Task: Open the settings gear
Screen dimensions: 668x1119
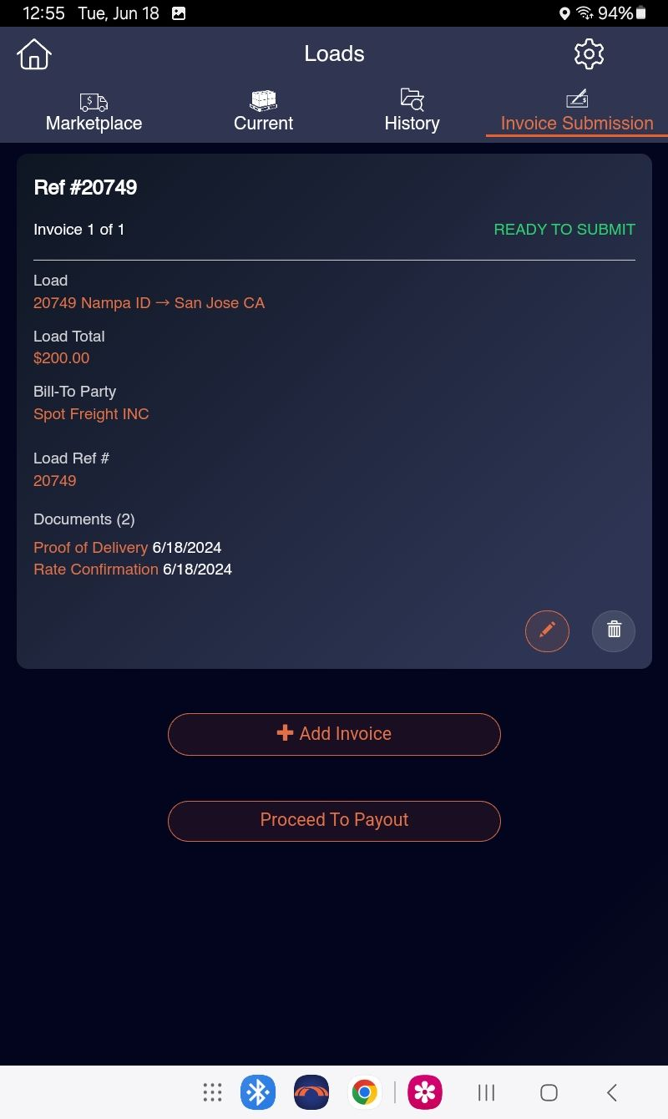Action: [589, 54]
